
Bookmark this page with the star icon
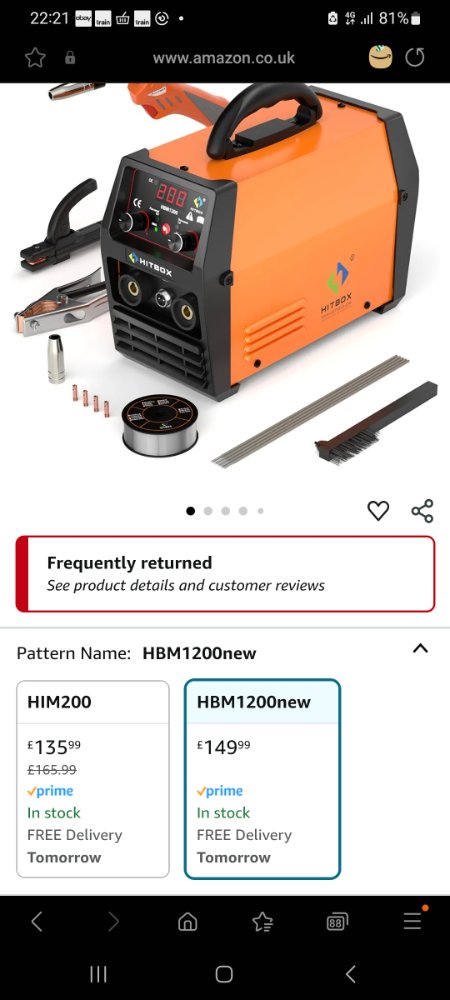click(x=35, y=58)
